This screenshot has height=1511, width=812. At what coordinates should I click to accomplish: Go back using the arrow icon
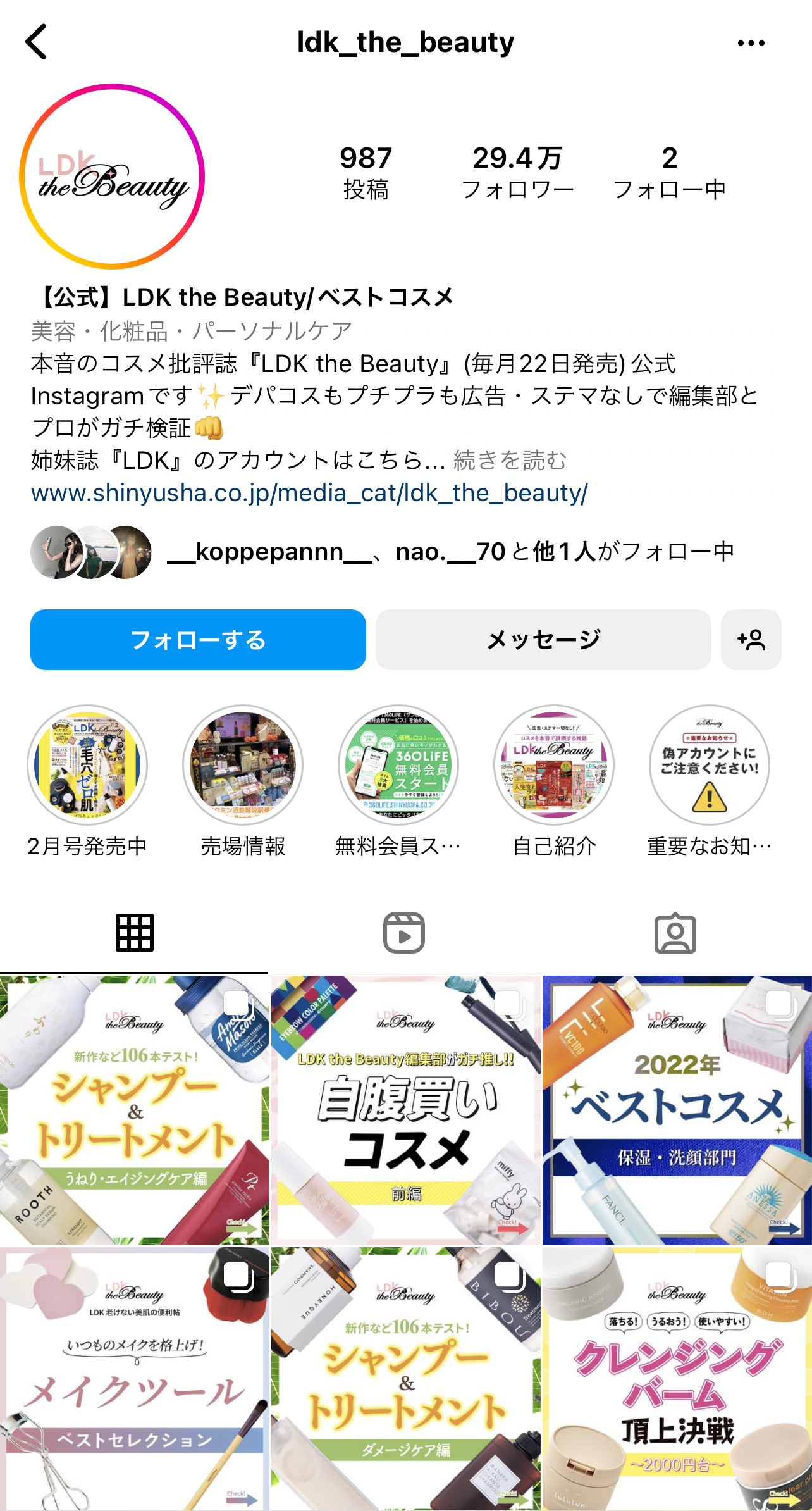(37, 42)
